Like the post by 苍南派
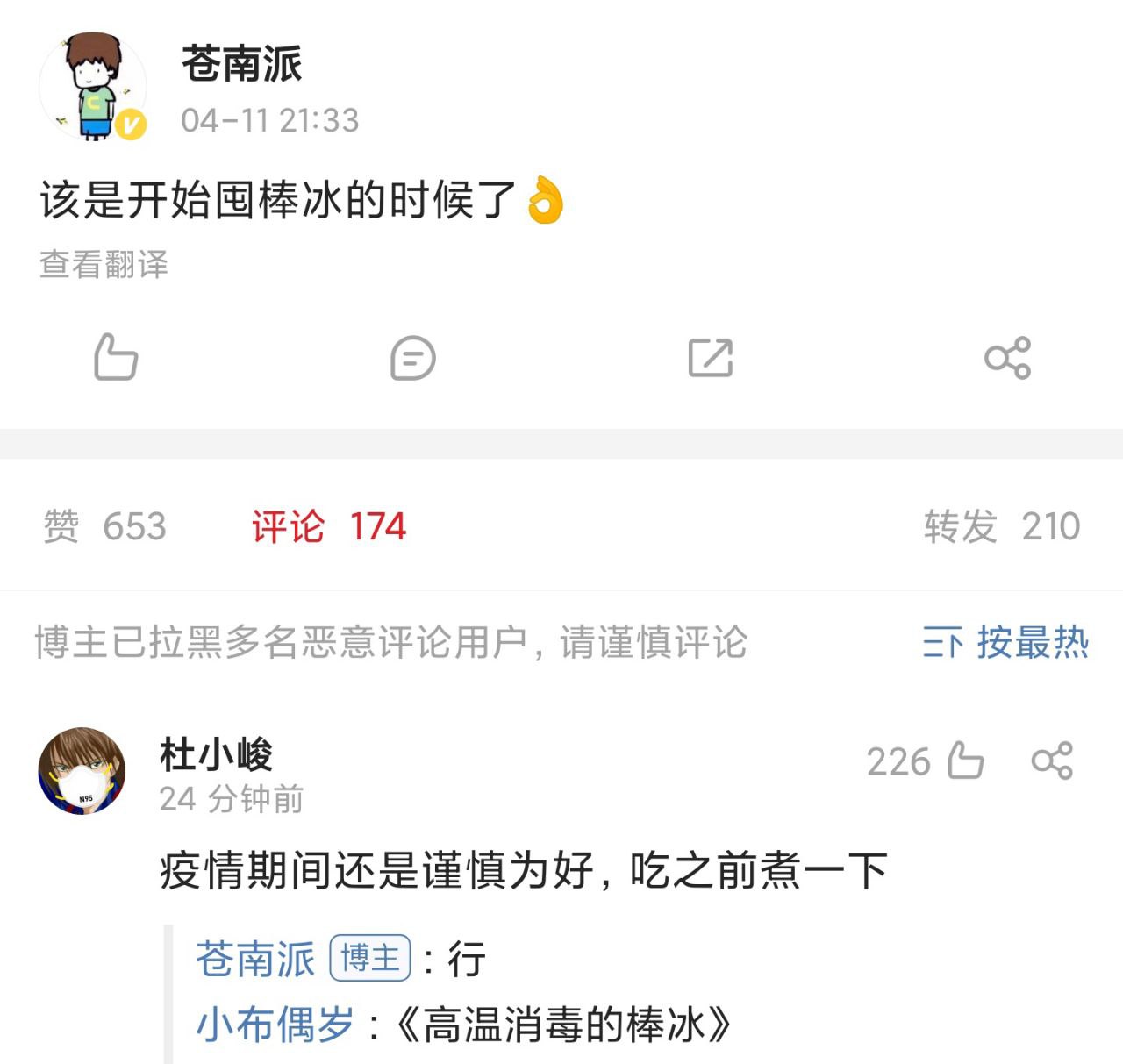 pyautogui.click(x=116, y=357)
